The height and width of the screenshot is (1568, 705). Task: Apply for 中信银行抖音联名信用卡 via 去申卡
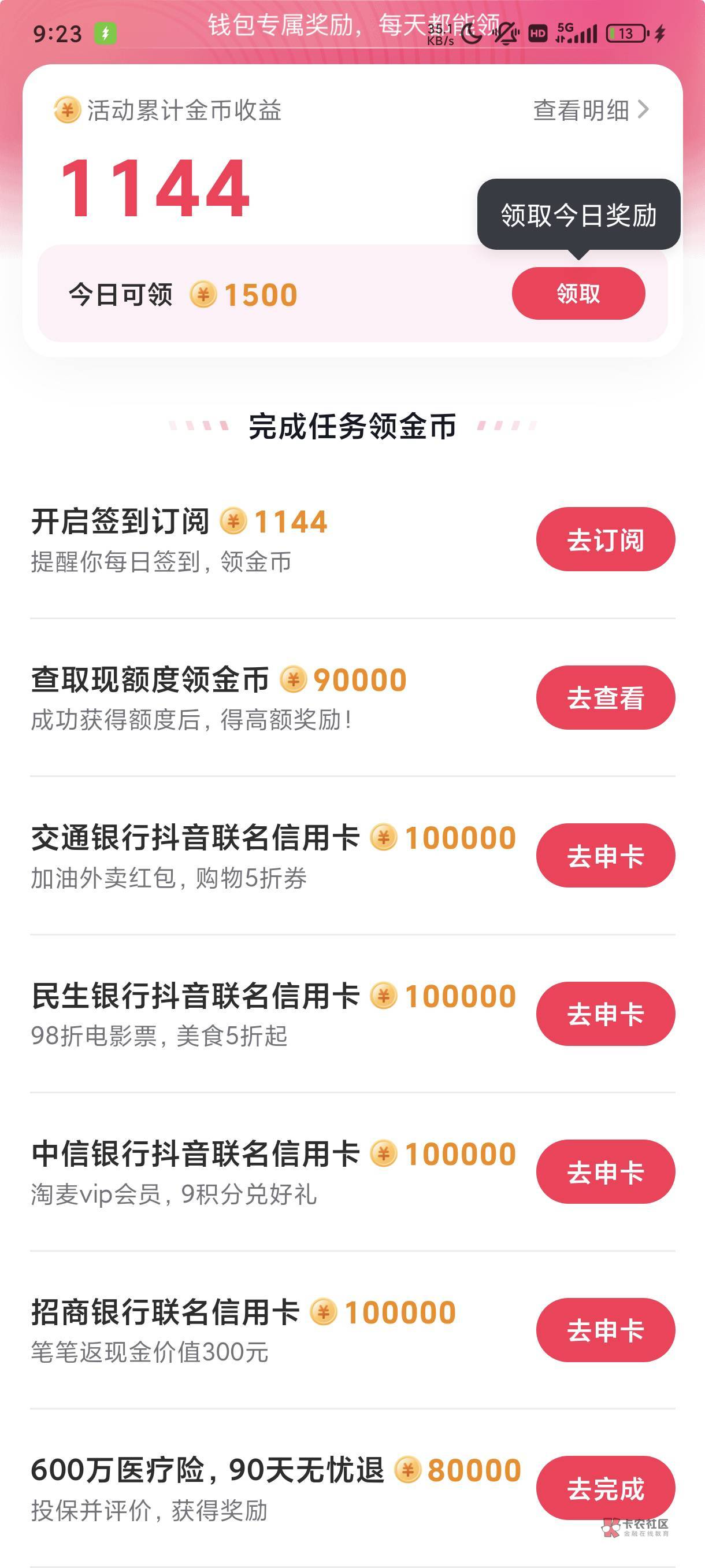[x=605, y=1172]
